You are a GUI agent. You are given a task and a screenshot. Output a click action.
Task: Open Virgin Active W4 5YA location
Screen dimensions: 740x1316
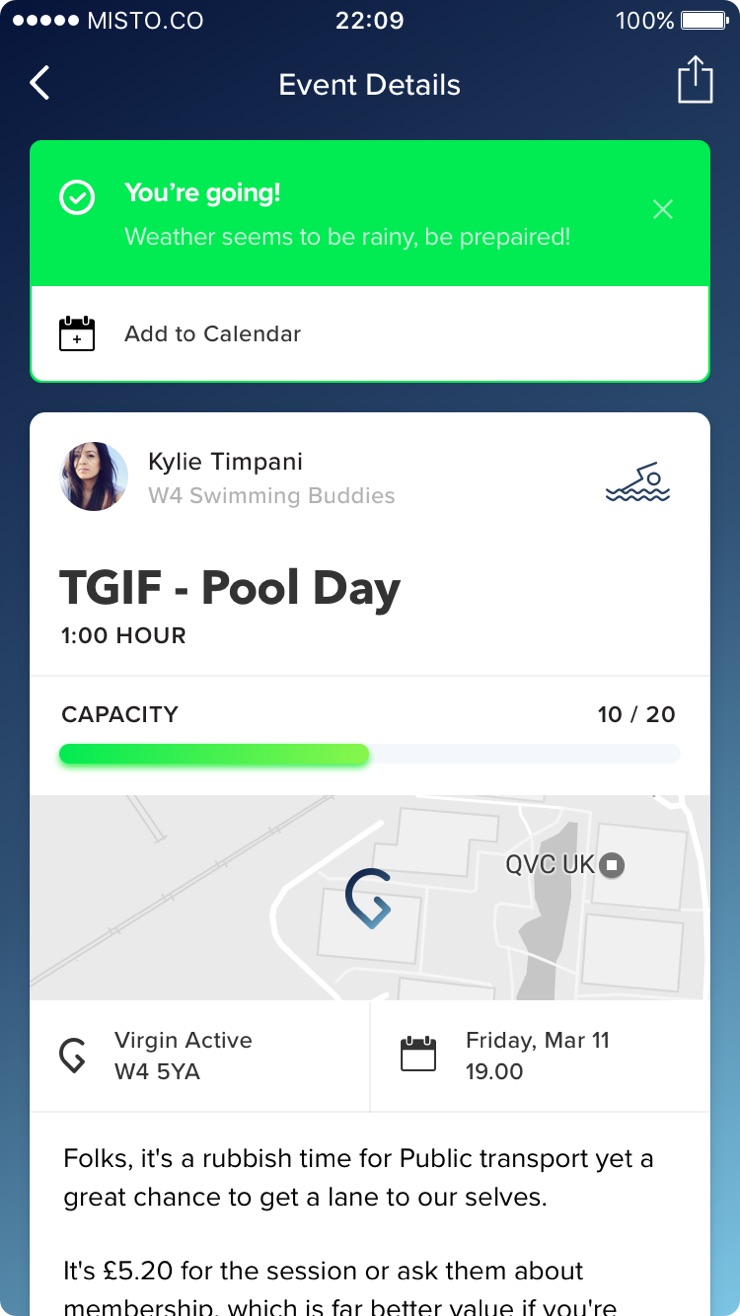(200, 1056)
